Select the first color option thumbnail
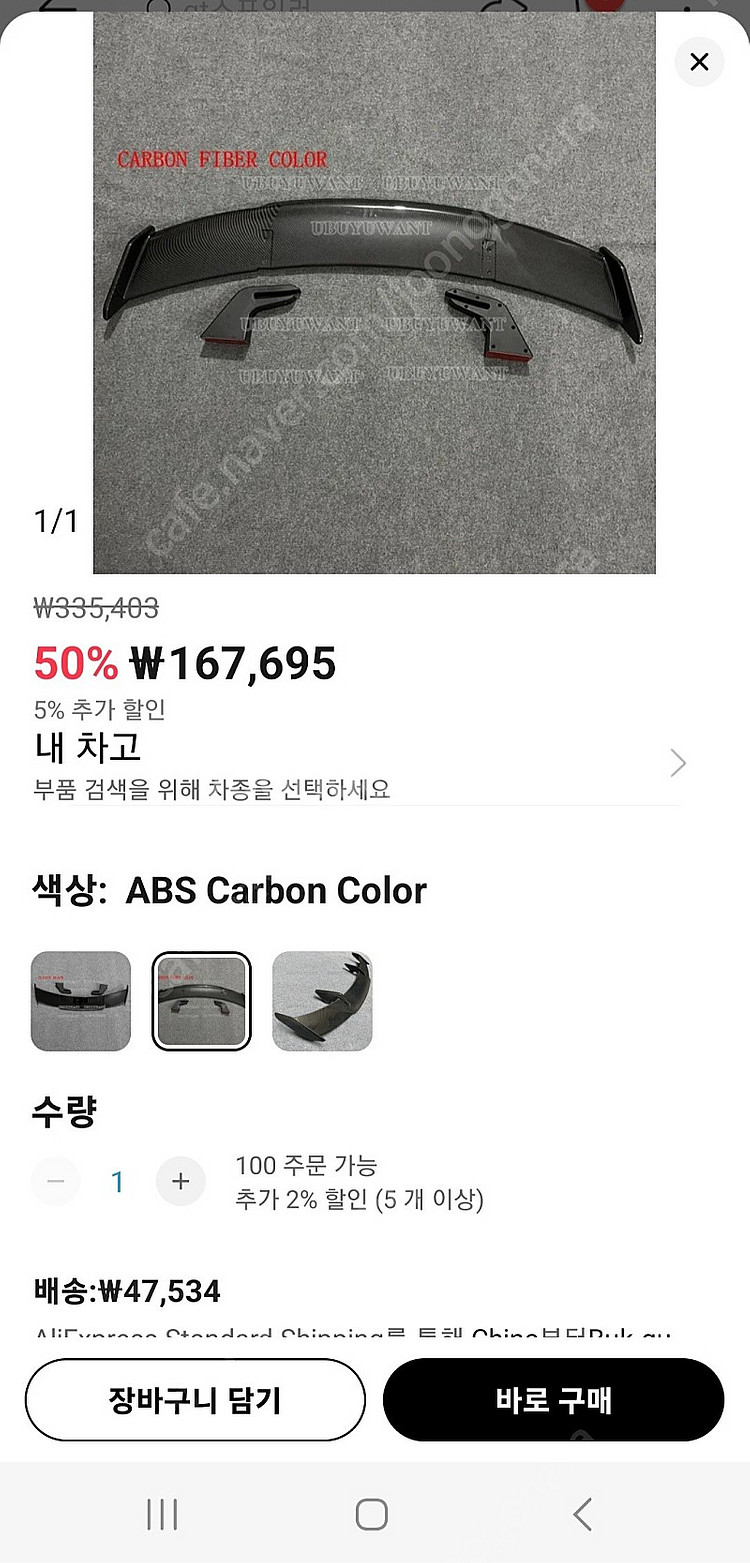The width and height of the screenshot is (750, 1563). 81,1001
